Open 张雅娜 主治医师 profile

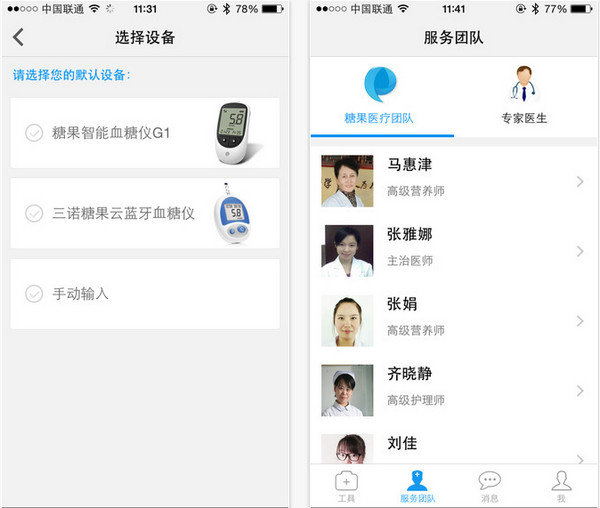[x=453, y=251]
